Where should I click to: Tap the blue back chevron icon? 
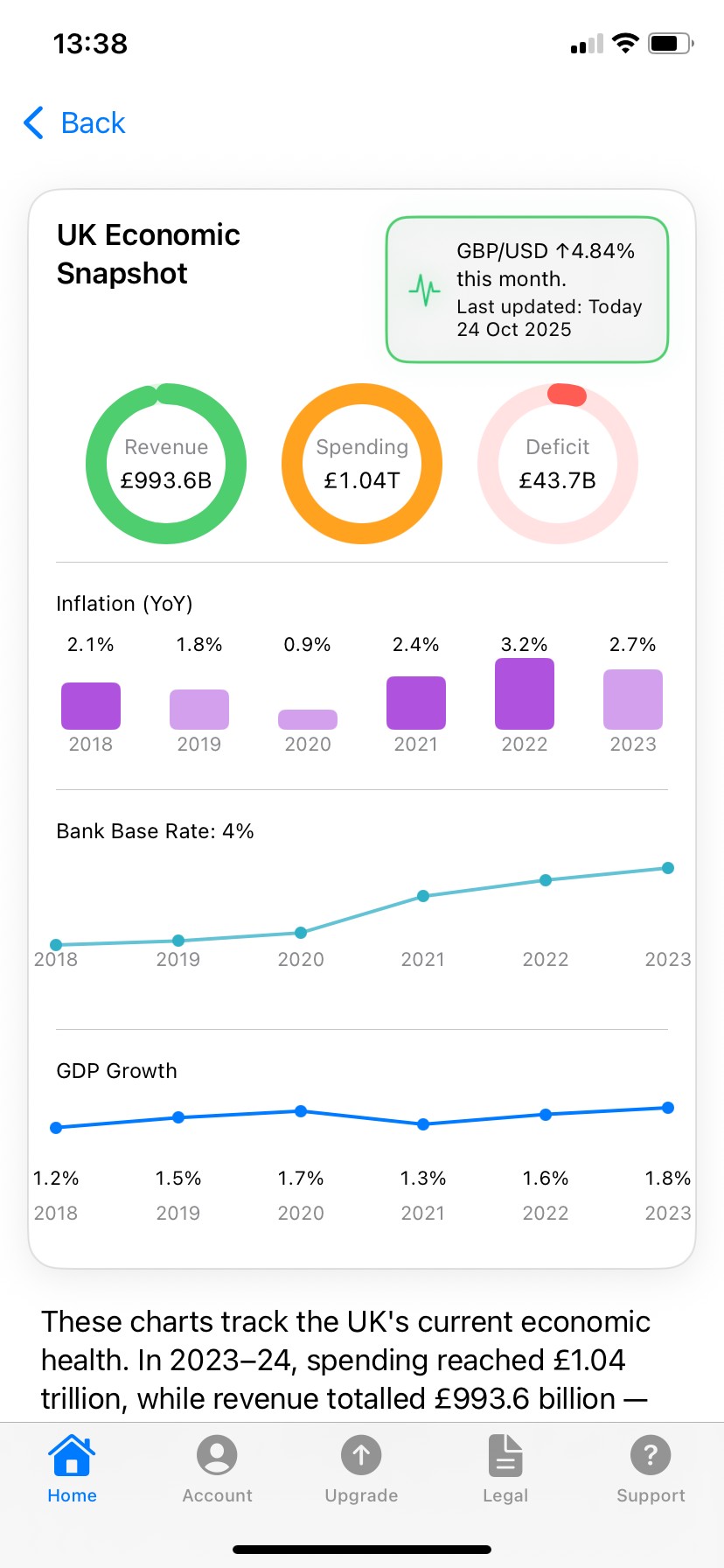(x=33, y=122)
